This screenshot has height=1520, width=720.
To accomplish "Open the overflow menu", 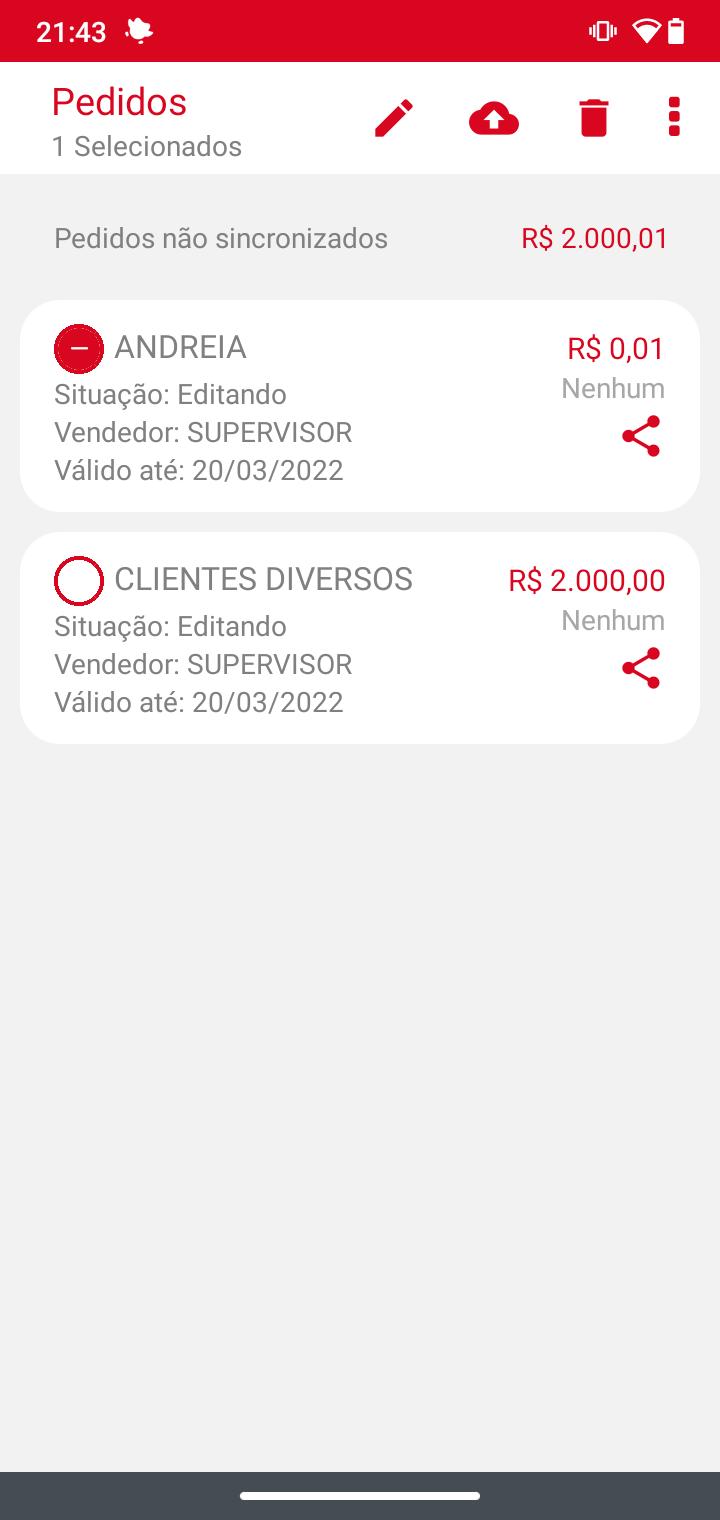I will click(674, 117).
